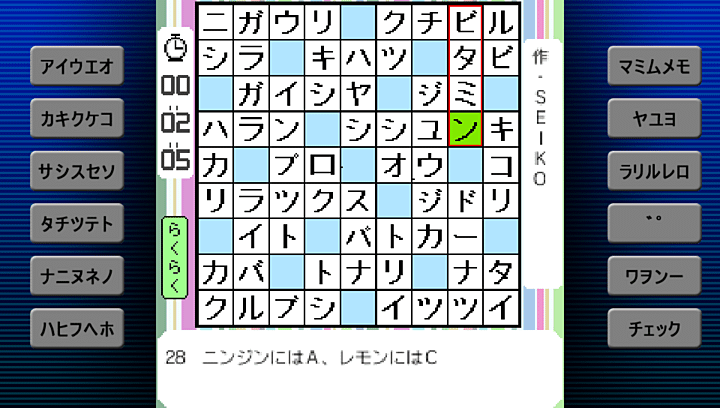Select the ヤユヨ kana button
Screen dimensions: 720x408
(x=655, y=119)
